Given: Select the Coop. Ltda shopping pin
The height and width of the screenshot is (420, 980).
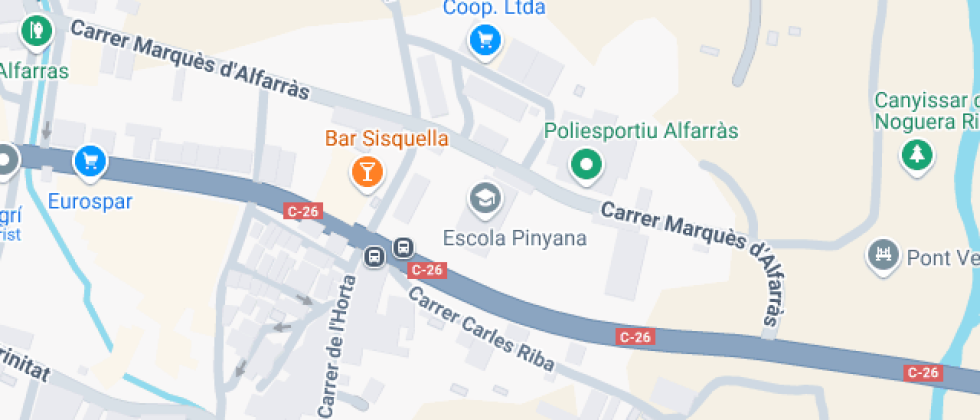Looking at the screenshot, I should [485, 41].
